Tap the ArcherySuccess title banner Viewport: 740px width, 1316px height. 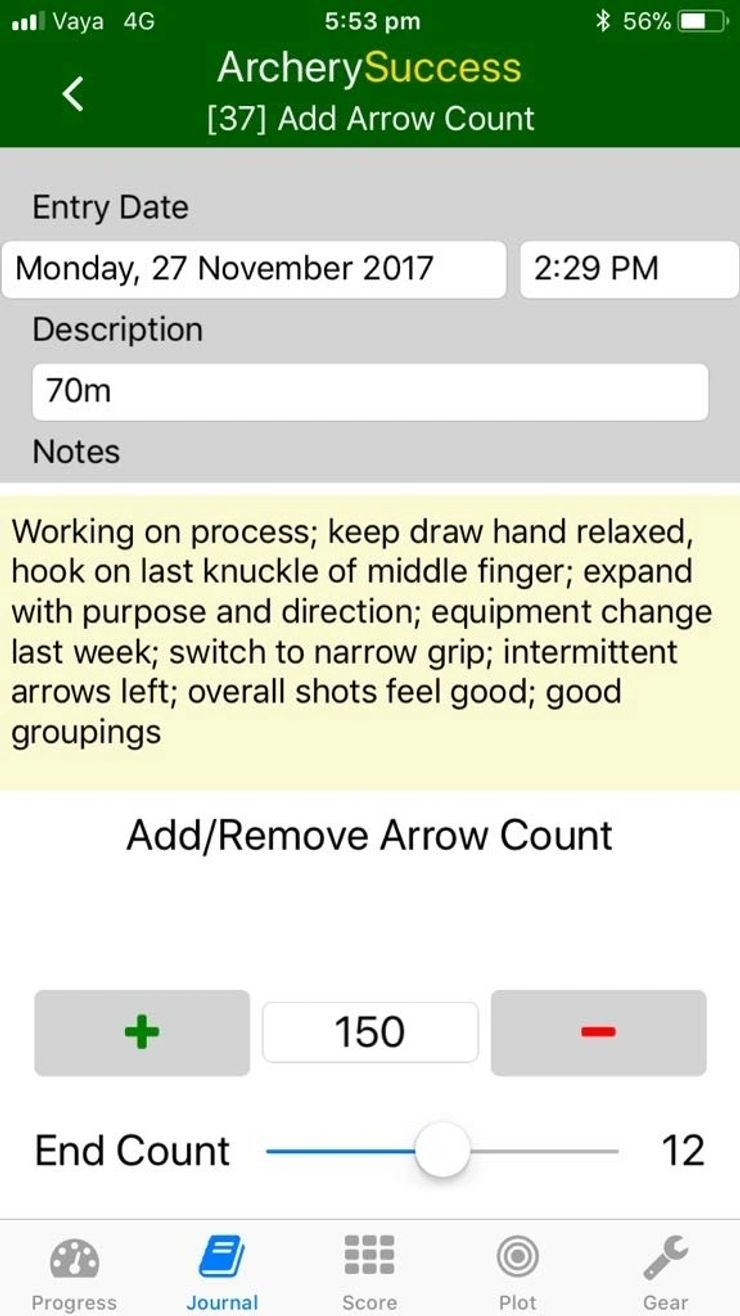(370, 68)
